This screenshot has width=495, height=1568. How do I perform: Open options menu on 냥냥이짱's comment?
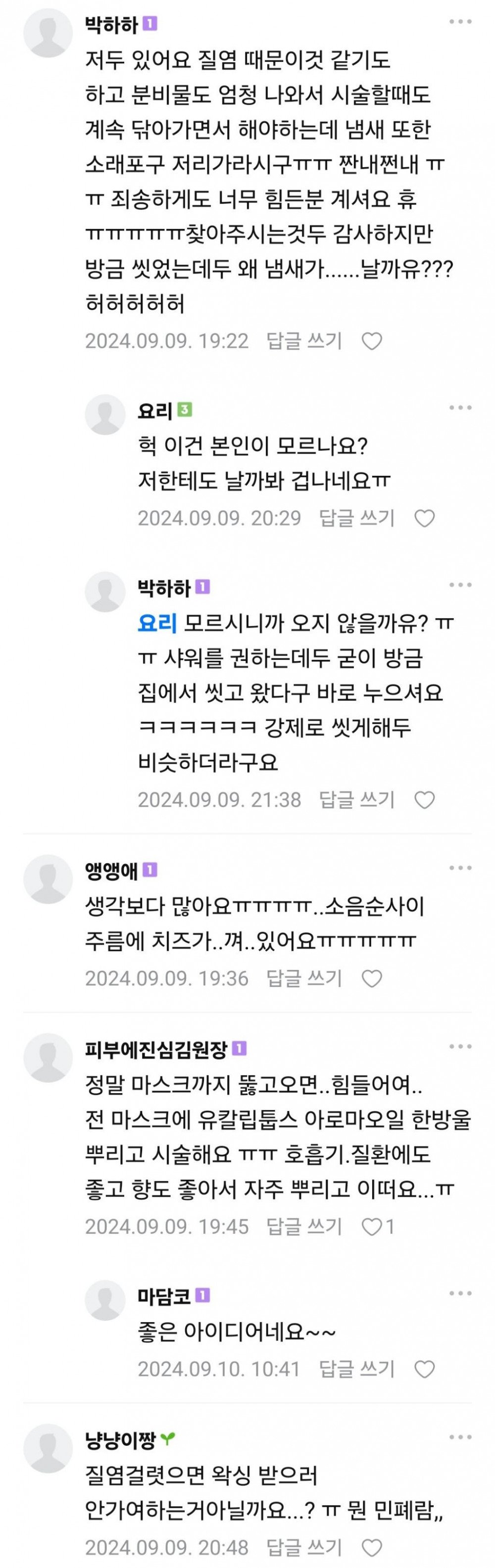[x=460, y=1437]
